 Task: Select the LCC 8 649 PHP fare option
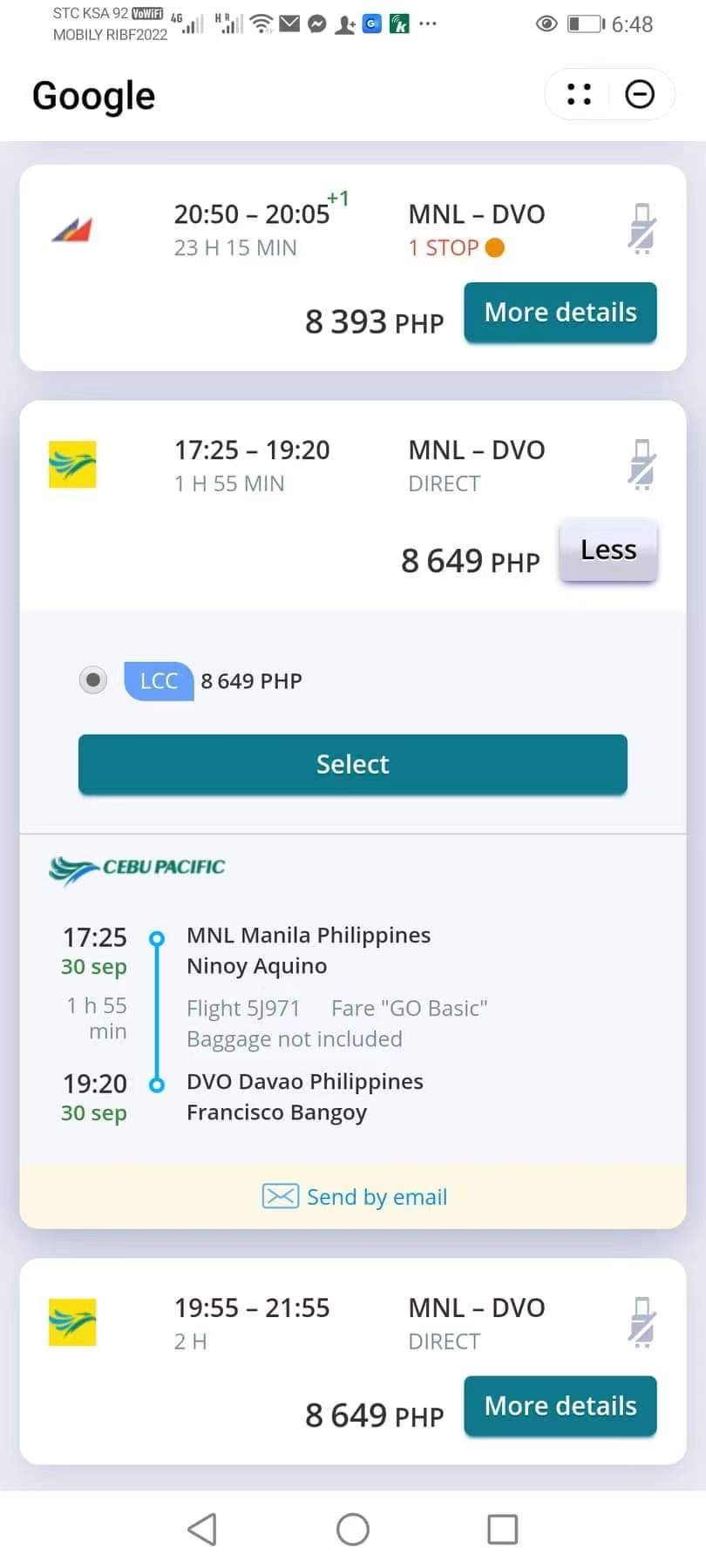tap(93, 680)
